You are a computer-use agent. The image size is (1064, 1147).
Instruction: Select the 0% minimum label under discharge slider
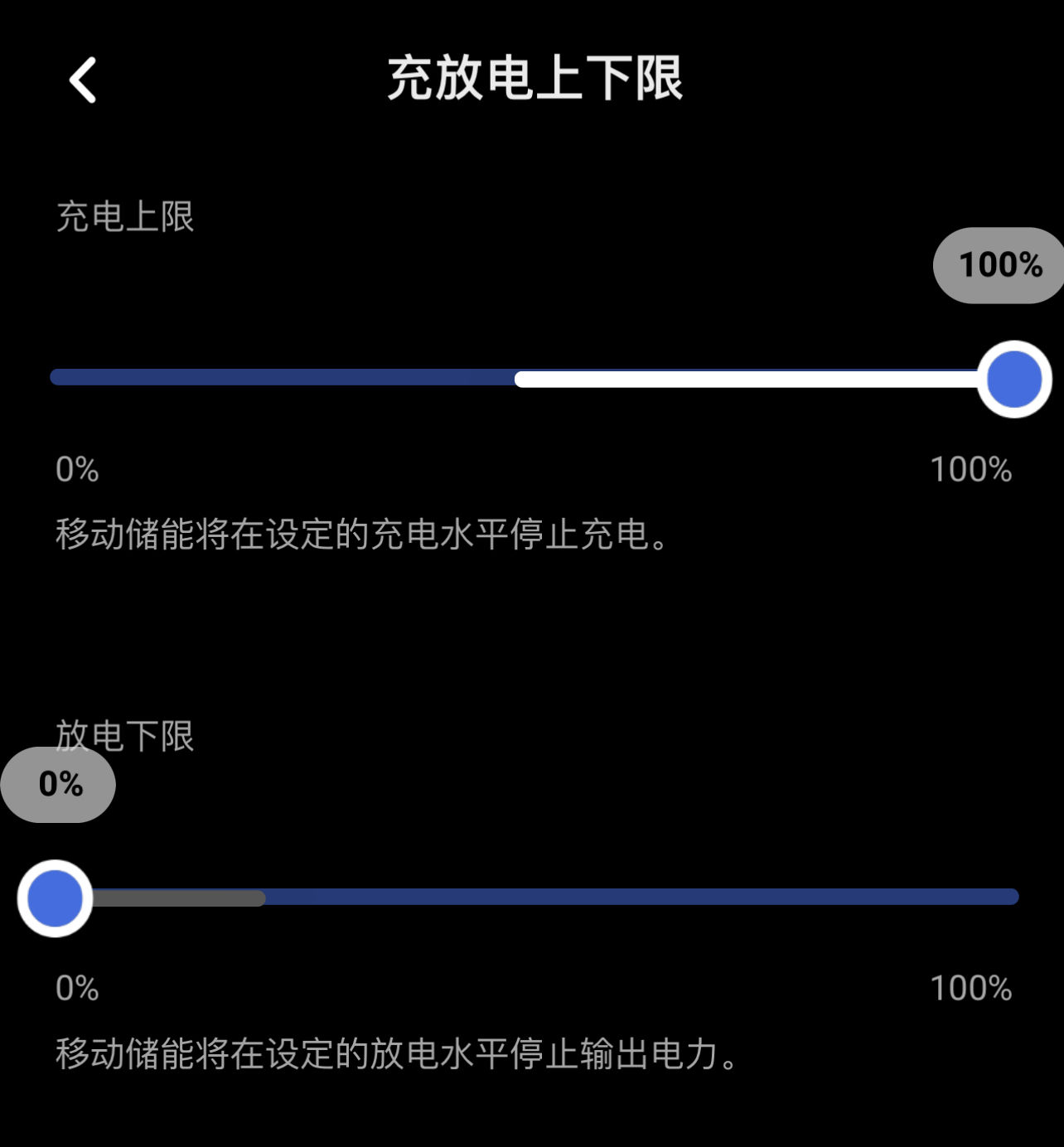(x=76, y=988)
